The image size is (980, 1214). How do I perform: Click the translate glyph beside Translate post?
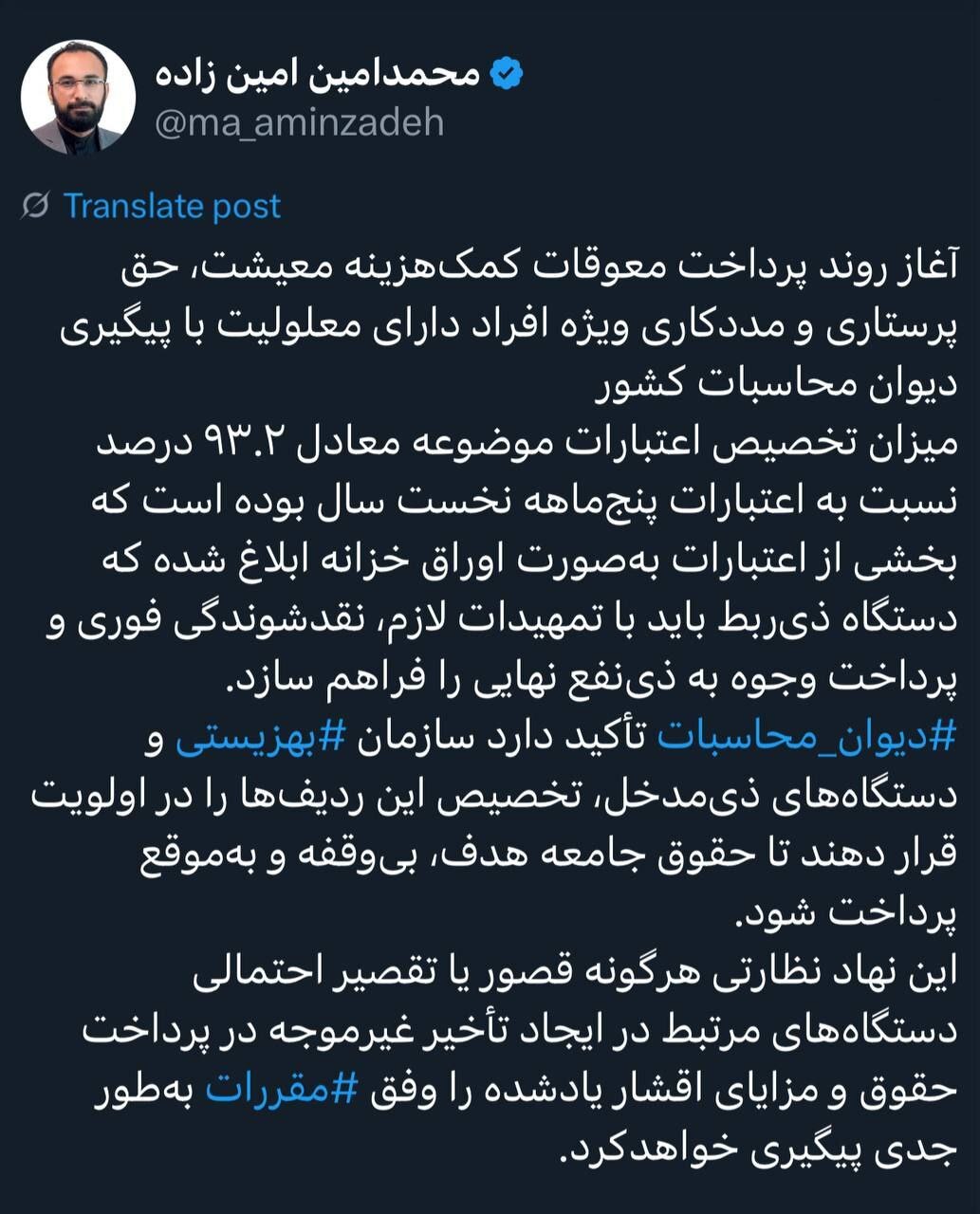click(34, 204)
